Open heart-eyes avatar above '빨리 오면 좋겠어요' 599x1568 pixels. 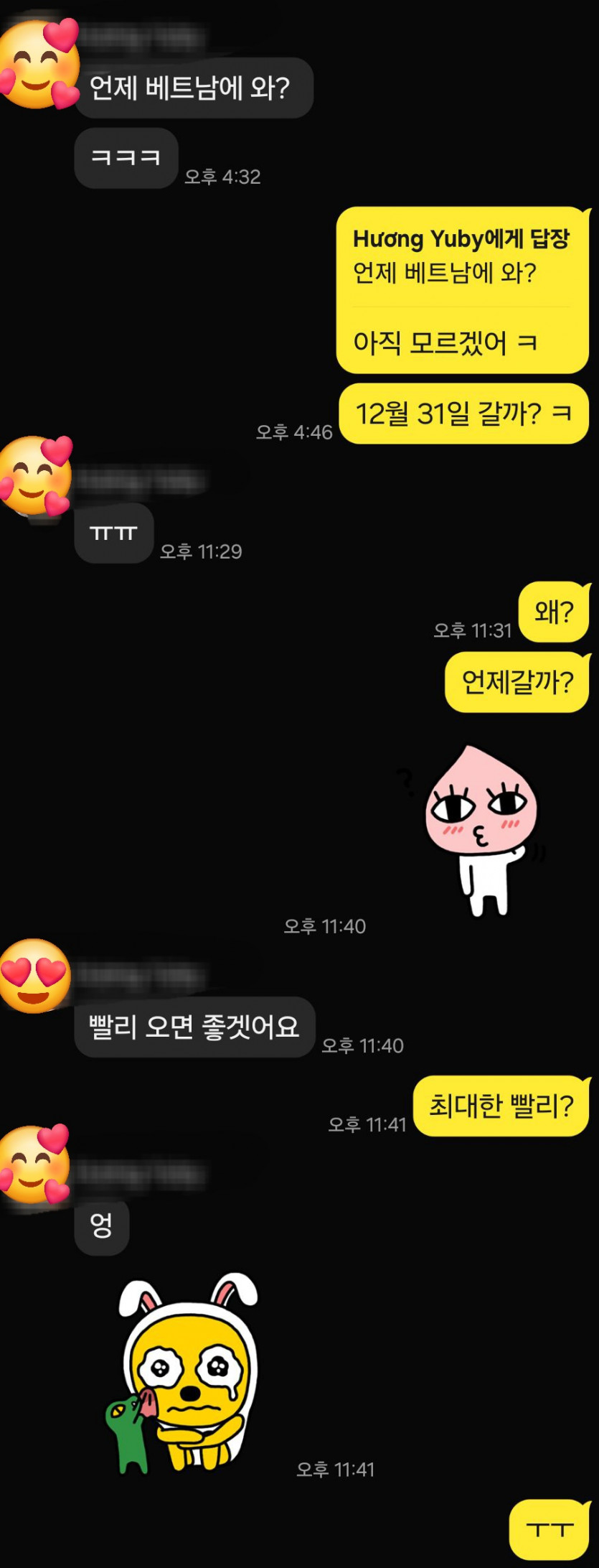[x=36, y=975]
